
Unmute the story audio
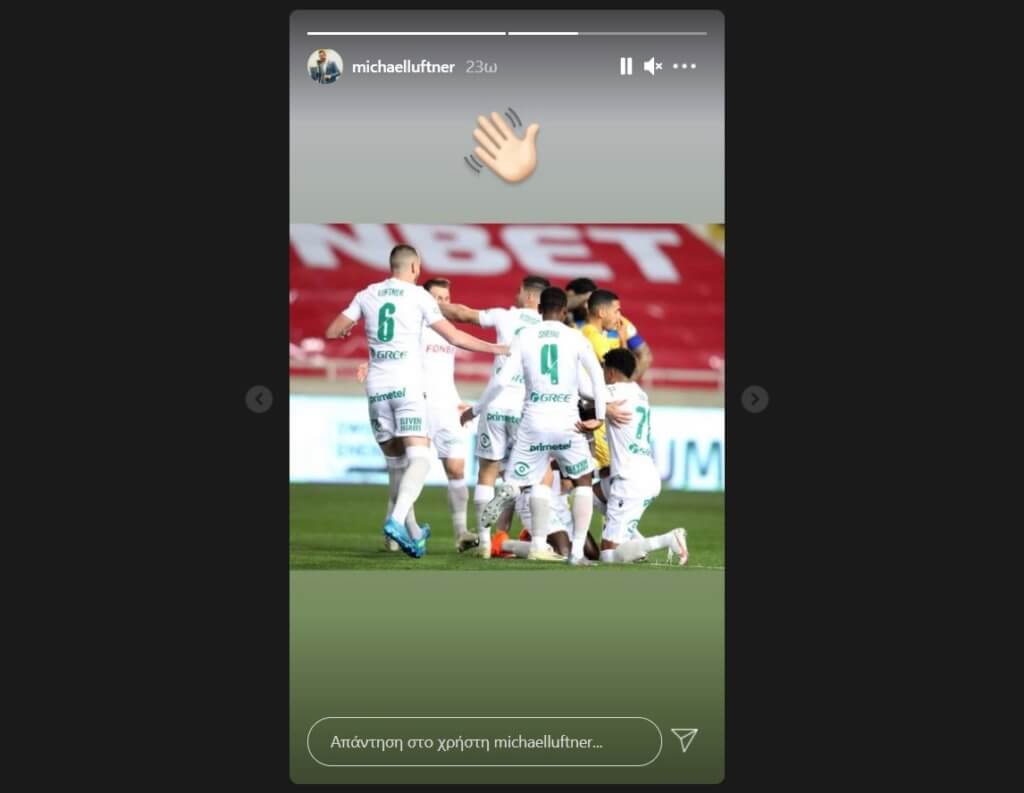pos(653,66)
